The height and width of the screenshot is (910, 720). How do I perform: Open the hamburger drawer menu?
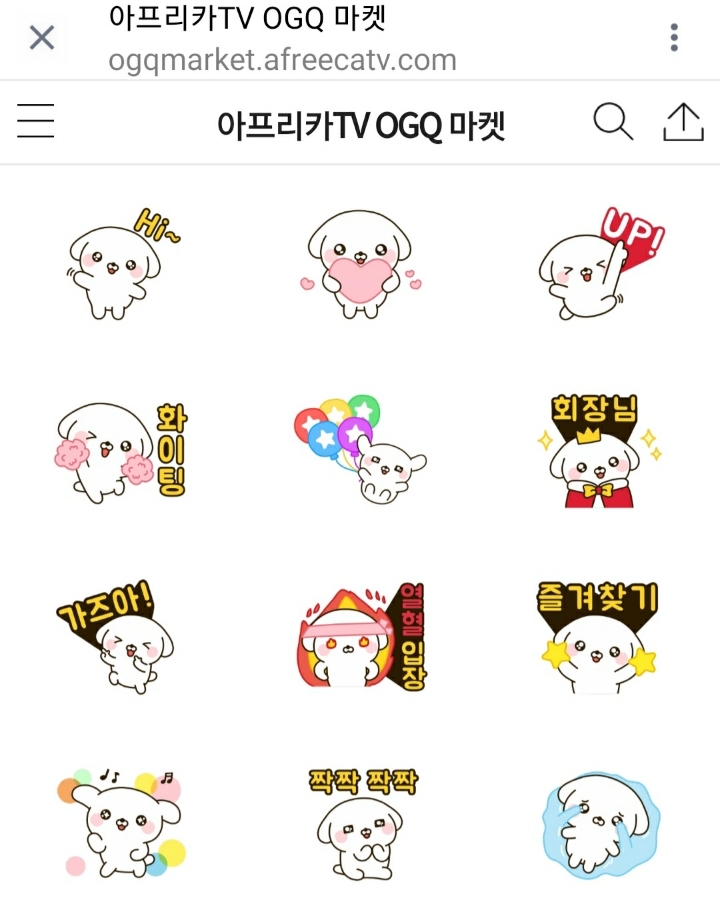[36, 123]
